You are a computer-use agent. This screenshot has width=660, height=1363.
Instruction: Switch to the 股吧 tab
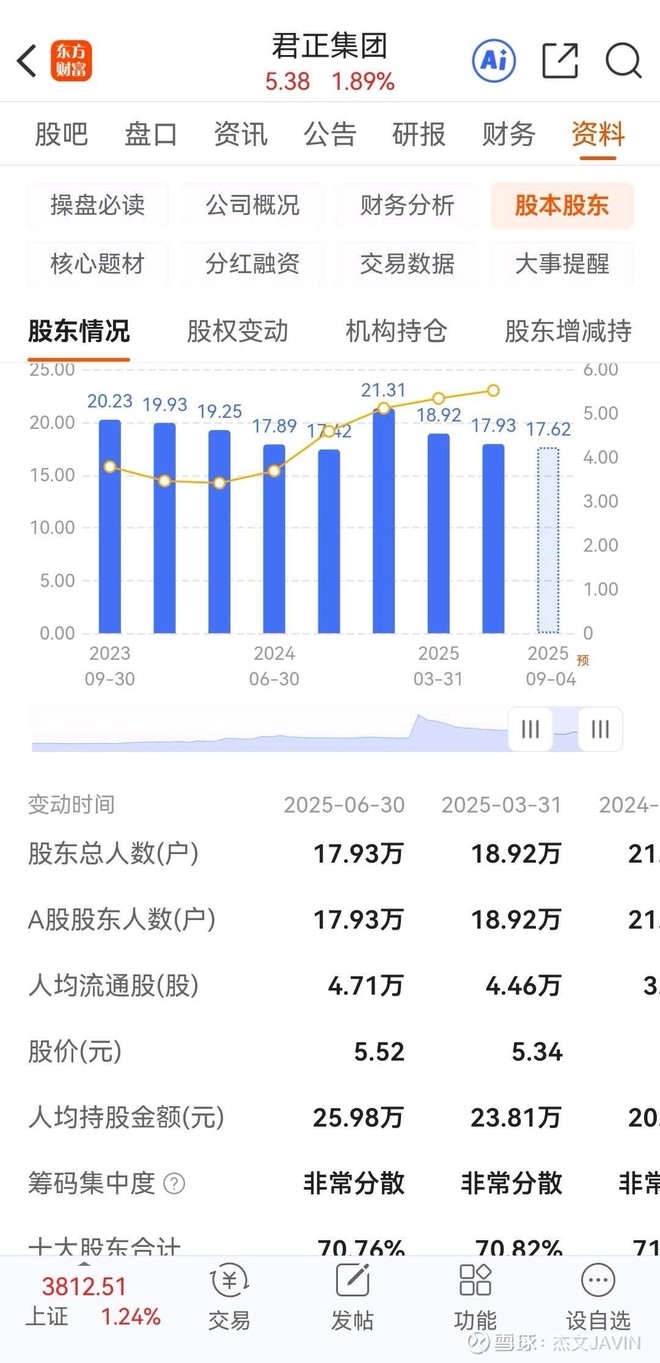tap(61, 134)
